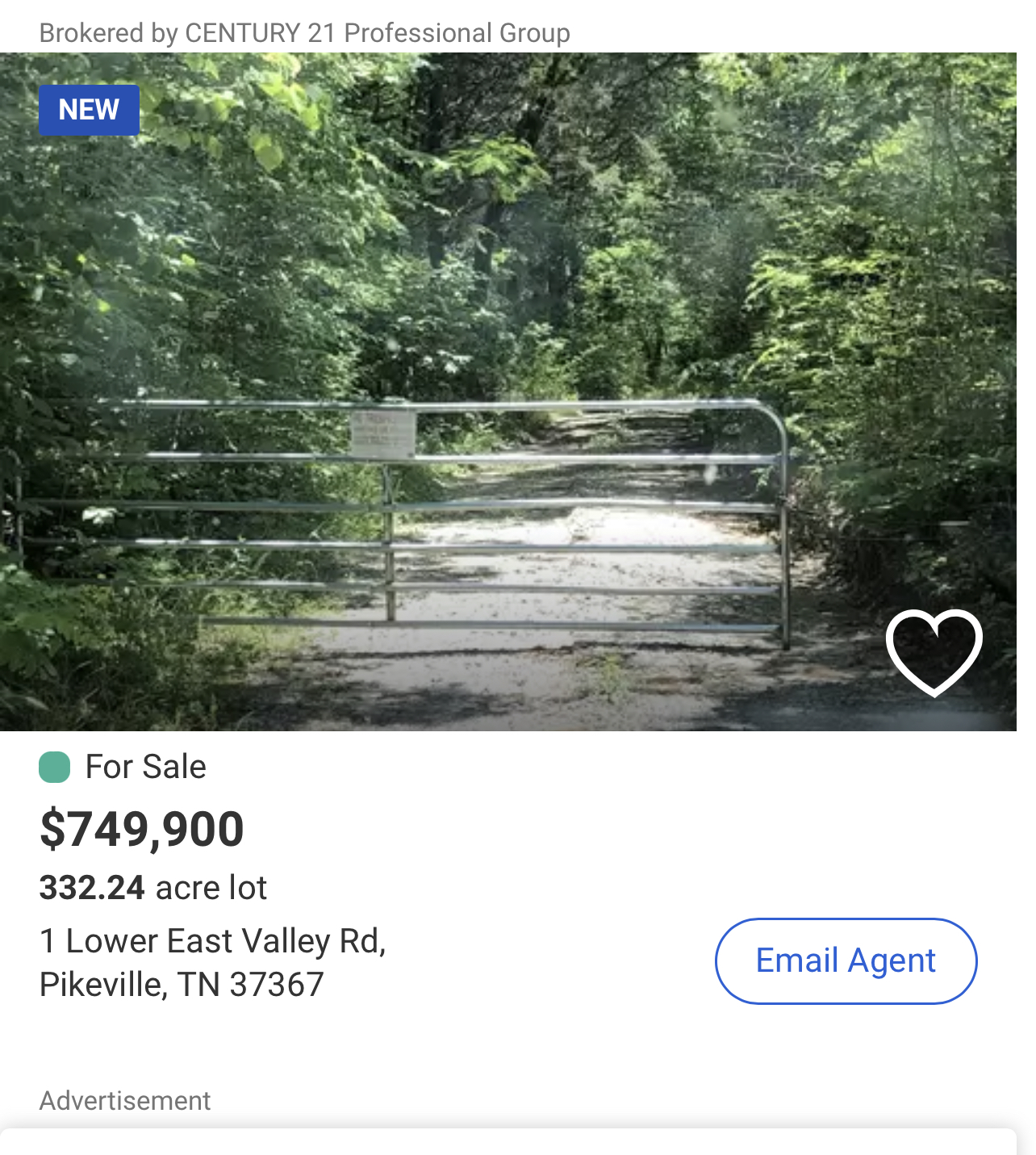Save the Pikeville listing with the heart
The image size is (1036, 1155).
click(934, 651)
